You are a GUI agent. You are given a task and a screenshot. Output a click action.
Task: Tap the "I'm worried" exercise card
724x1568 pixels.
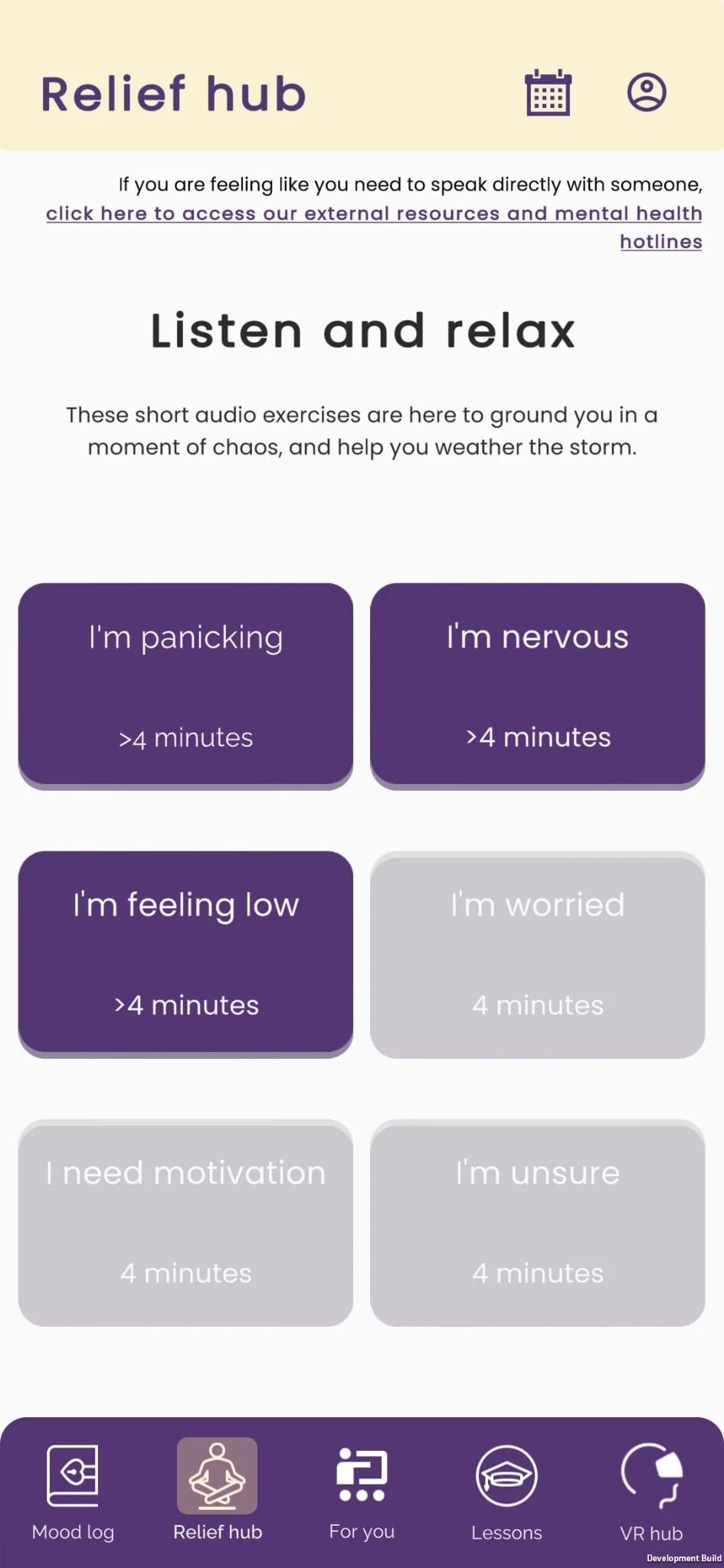537,953
